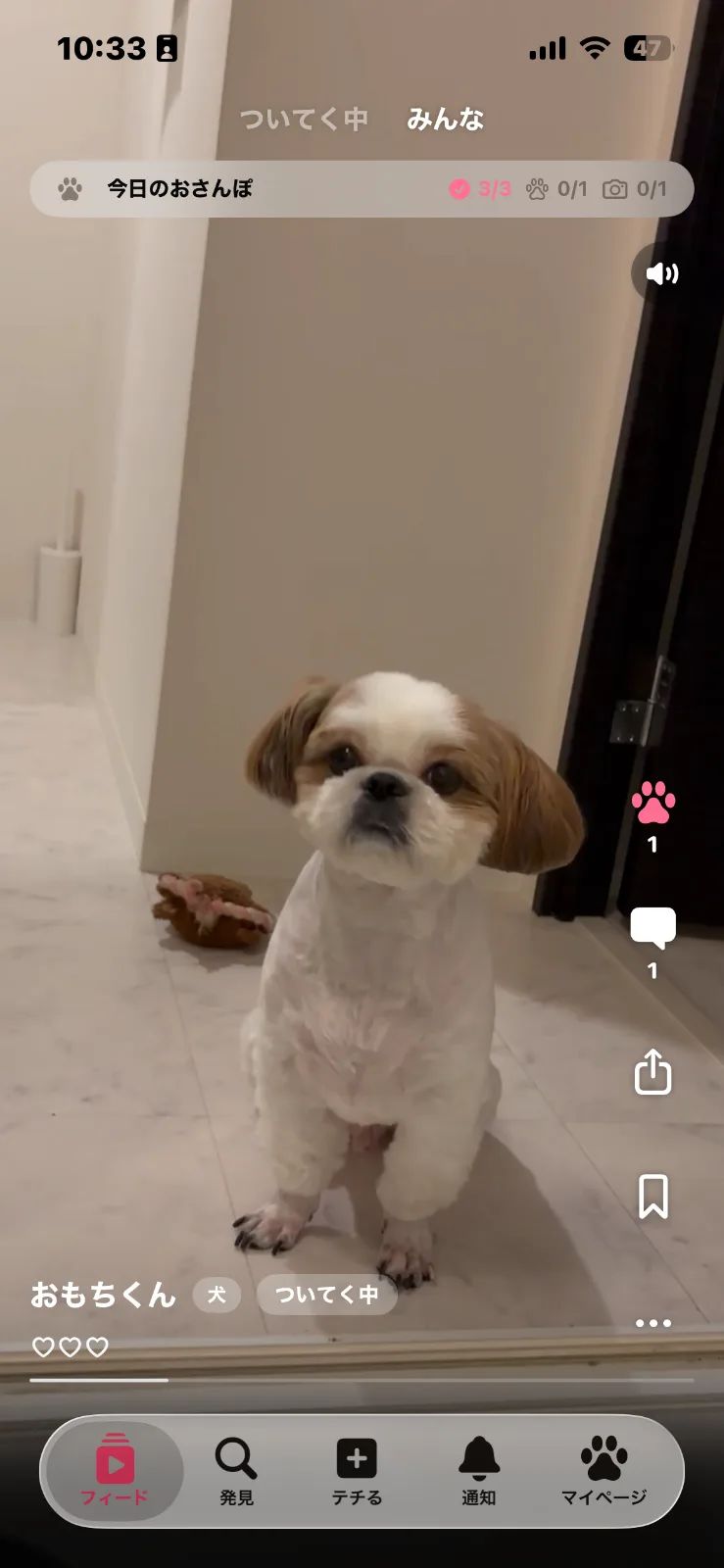Open おもちくん's profile
The image size is (724, 1568).
point(104,1295)
